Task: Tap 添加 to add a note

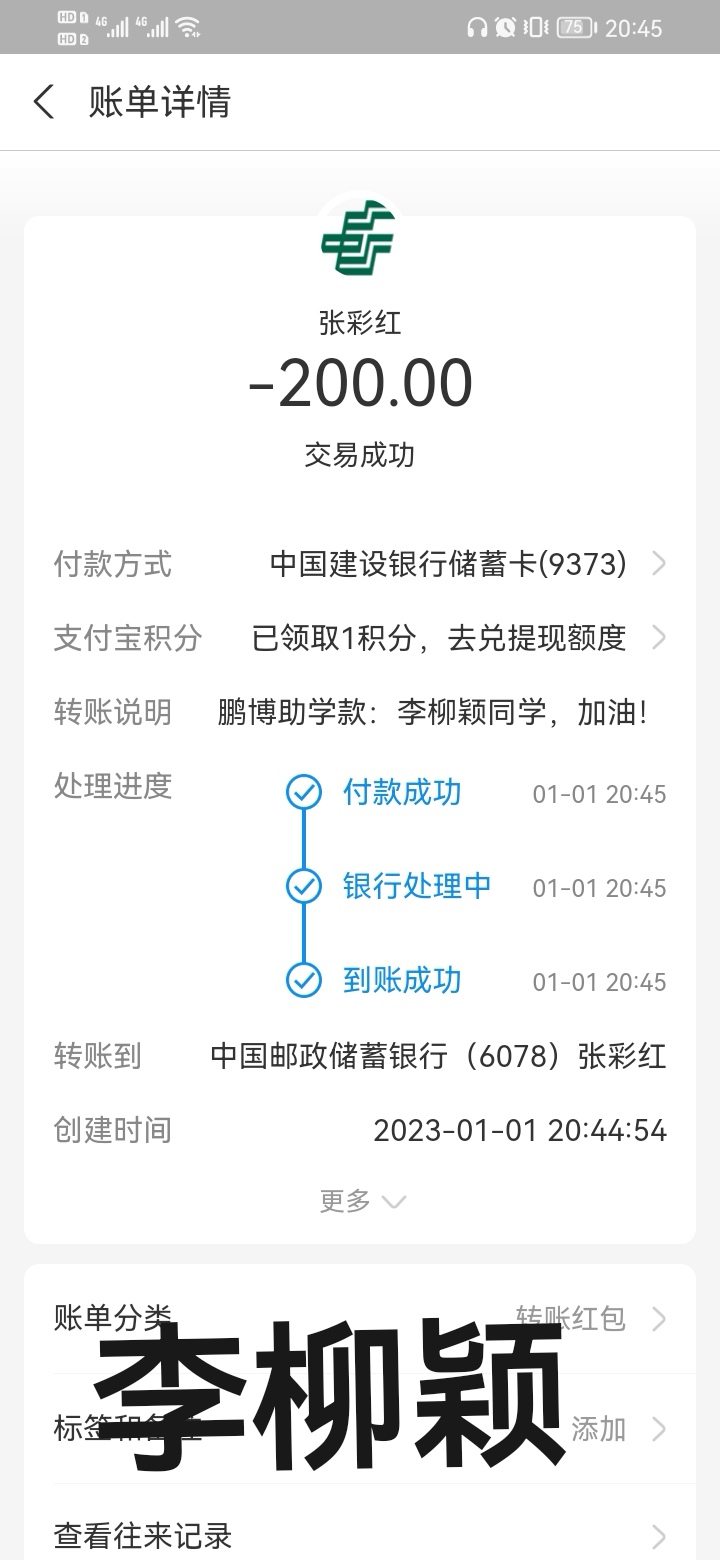Action: click(596, 1429)
